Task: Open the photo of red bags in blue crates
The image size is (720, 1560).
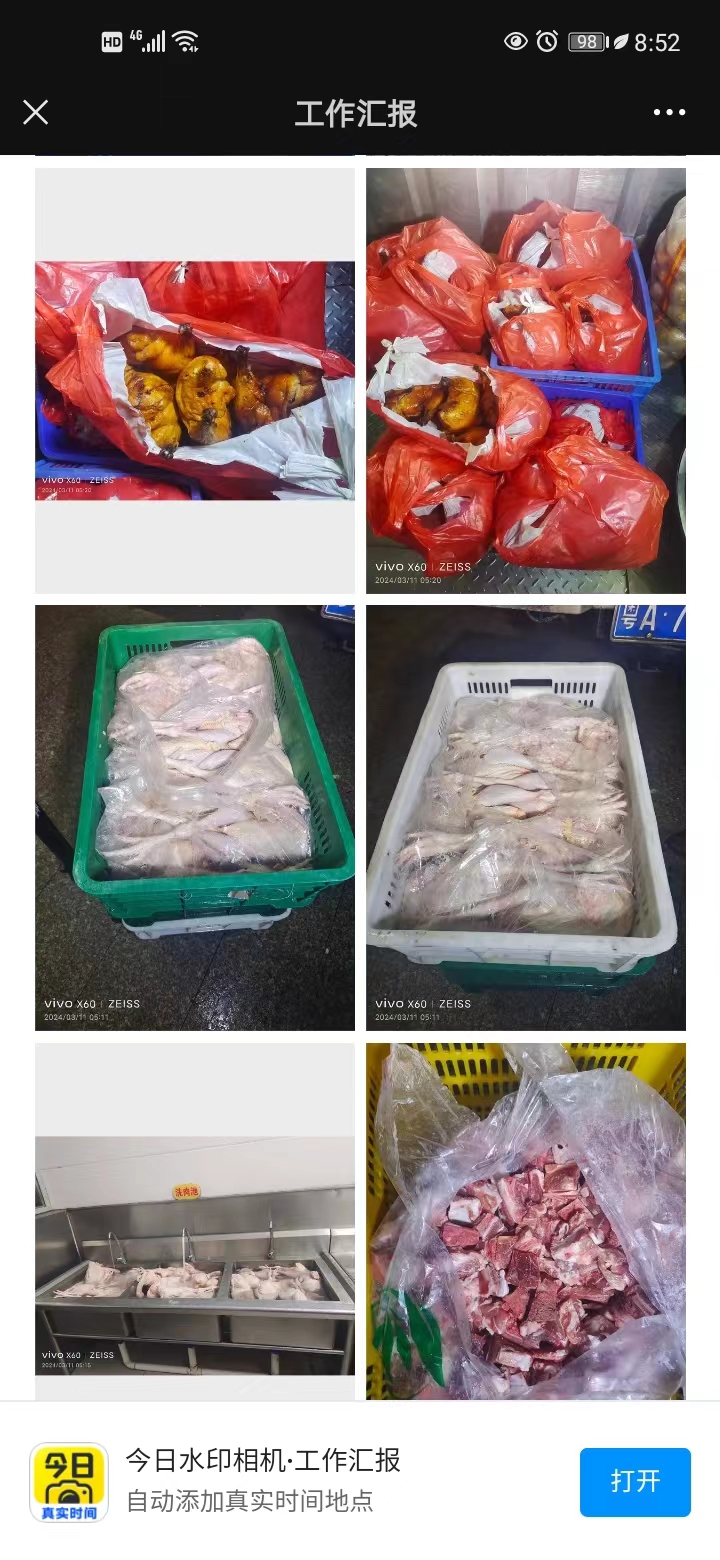Action: [525, 380]
